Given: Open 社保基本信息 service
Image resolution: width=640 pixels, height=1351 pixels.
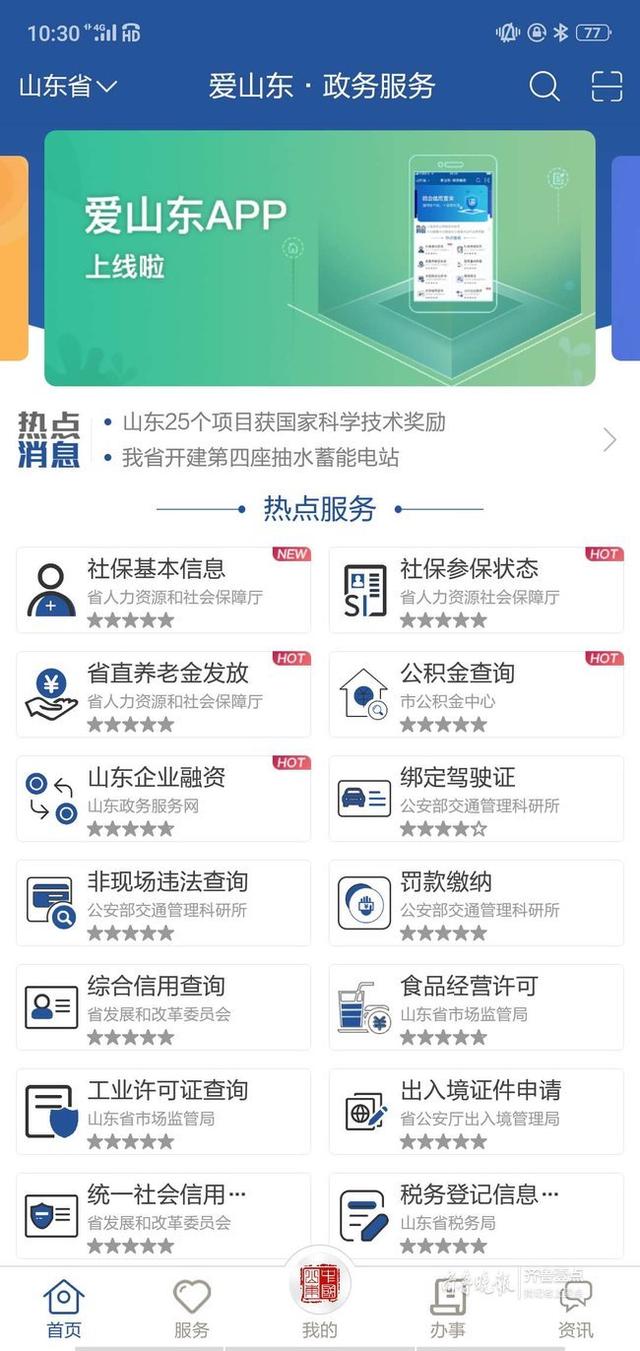Looking at the screenshot, I should (x=163, y=590).
